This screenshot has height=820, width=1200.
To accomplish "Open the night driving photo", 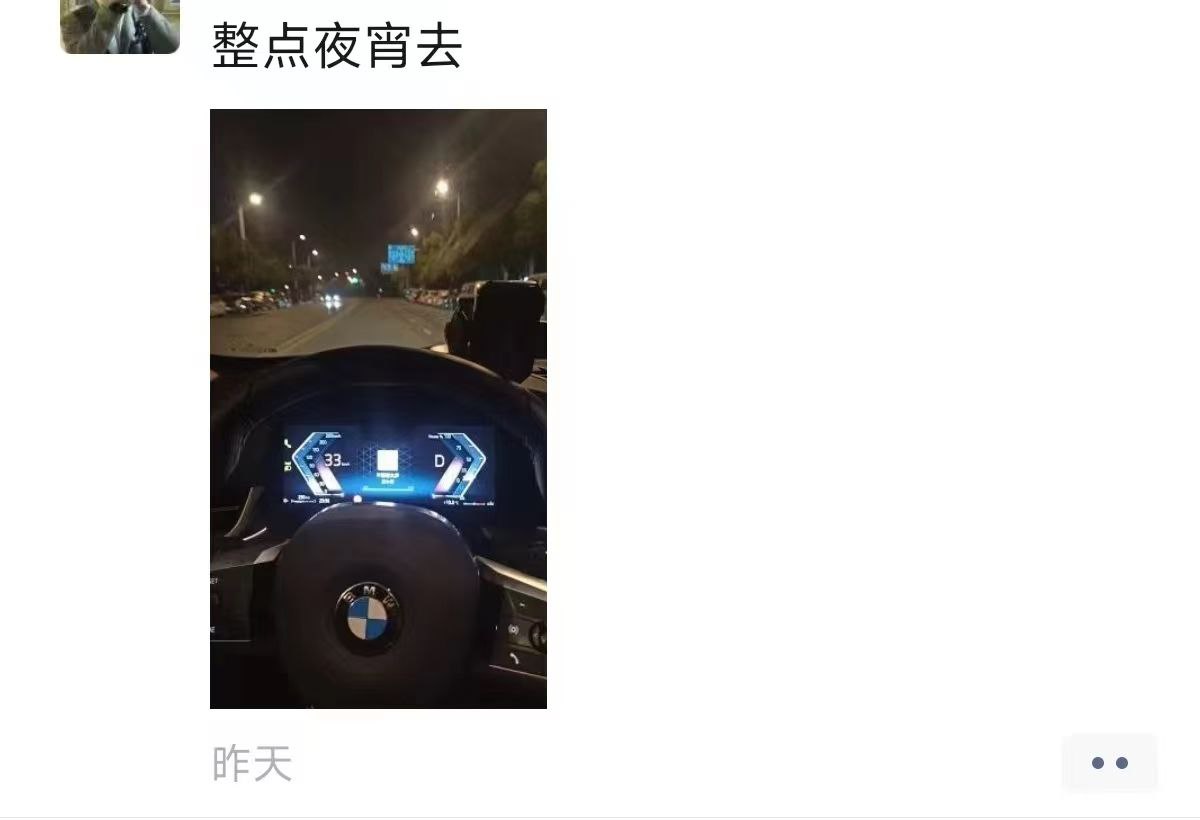I will [x=378, y=408].
